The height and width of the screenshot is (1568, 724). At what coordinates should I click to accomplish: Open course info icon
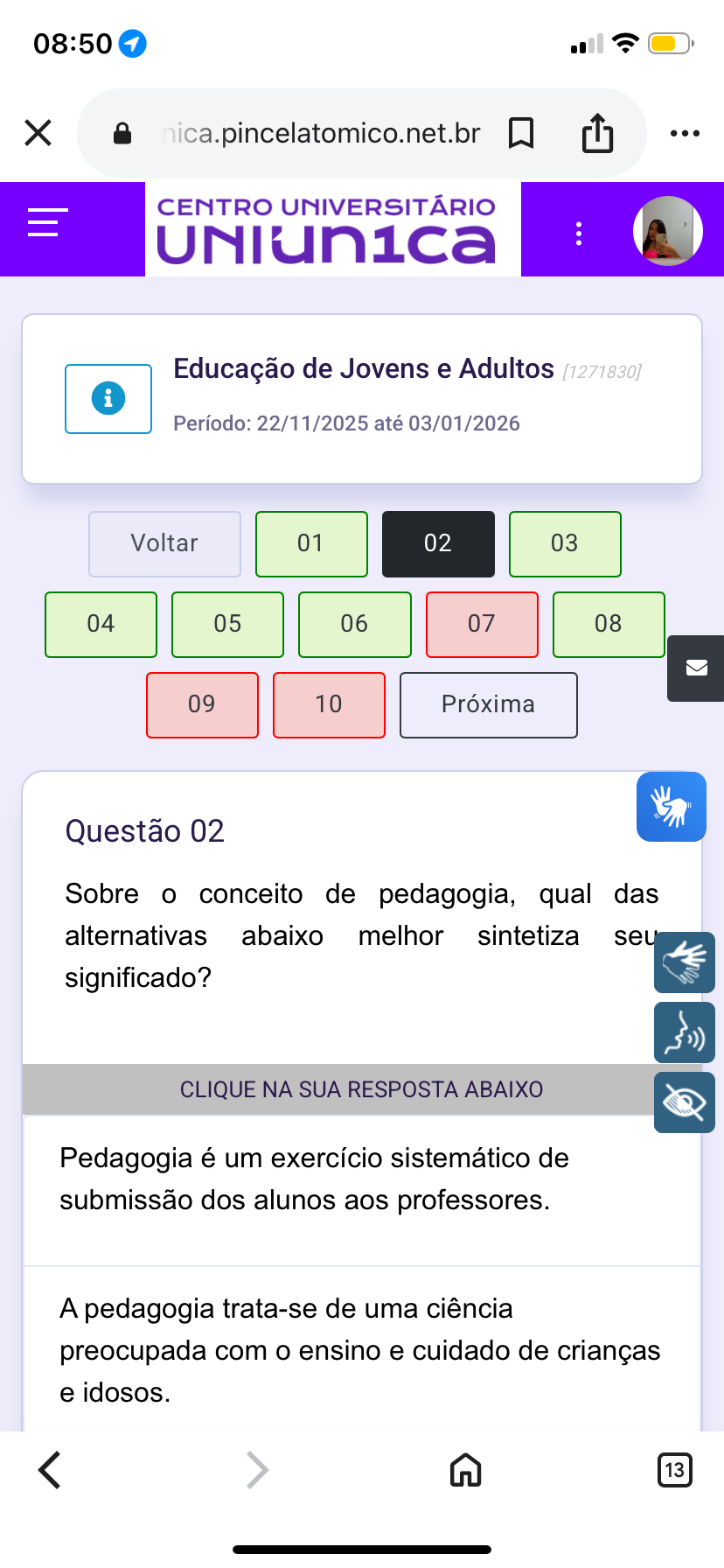108,399
